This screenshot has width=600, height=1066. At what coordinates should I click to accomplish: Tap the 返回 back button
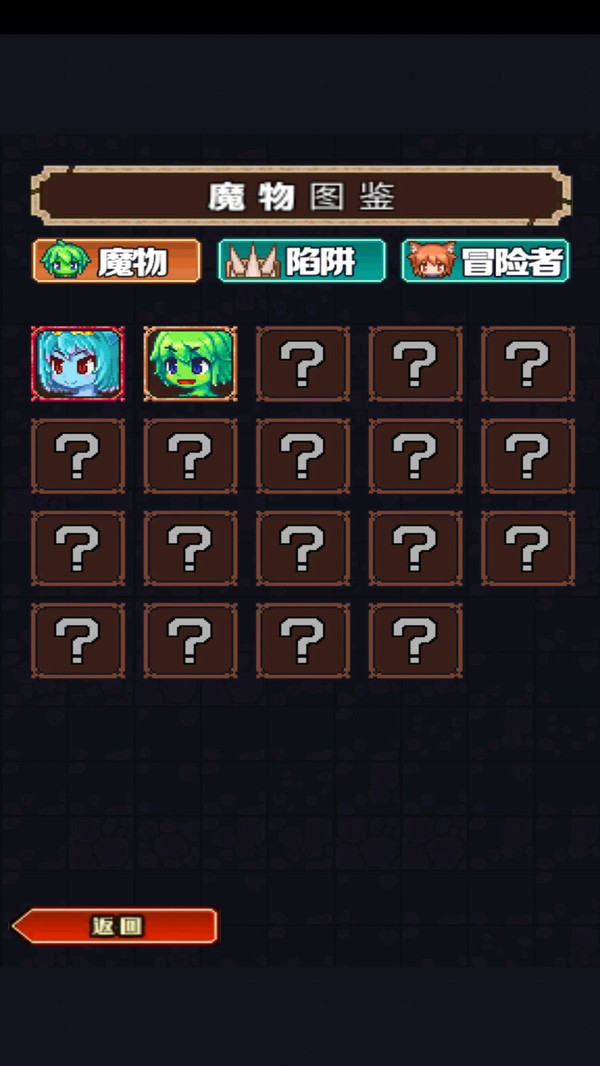[x=116, y=926]
